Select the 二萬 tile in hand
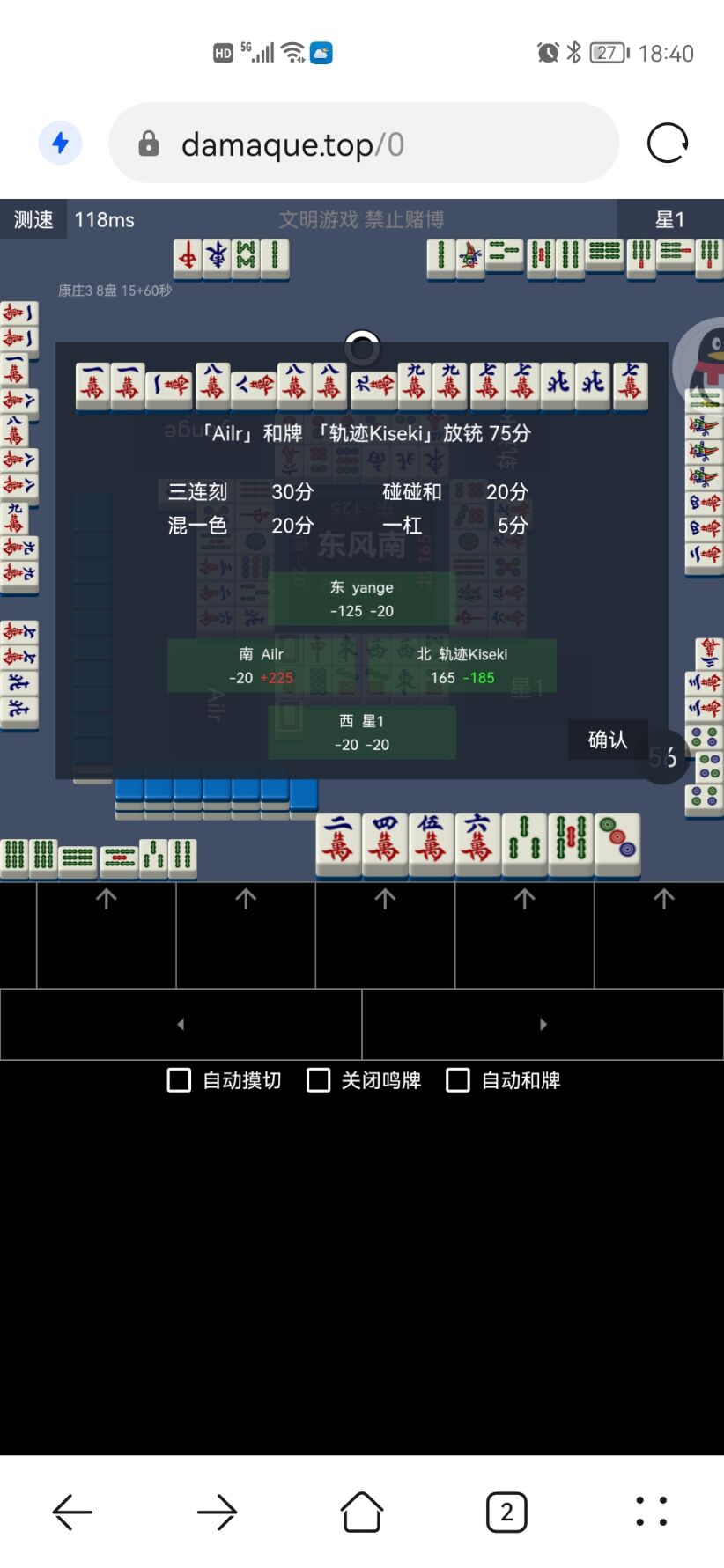 tap(338, 844)
